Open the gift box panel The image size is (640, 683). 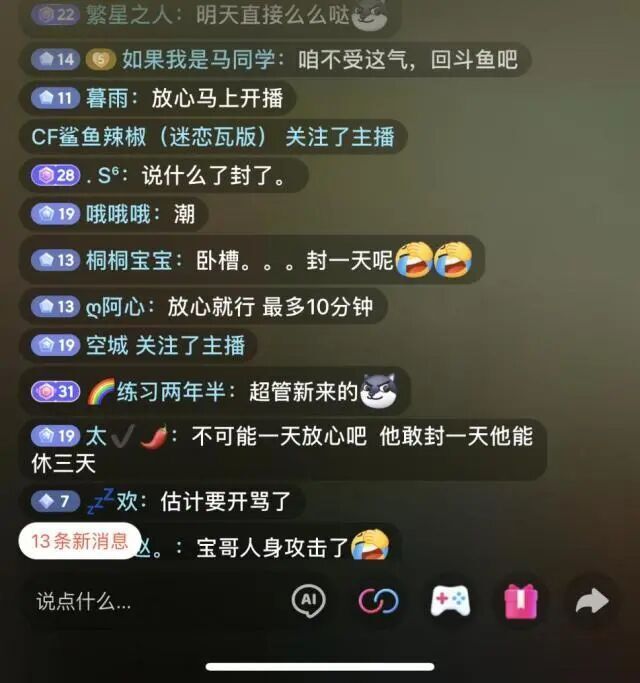point(521,600)
